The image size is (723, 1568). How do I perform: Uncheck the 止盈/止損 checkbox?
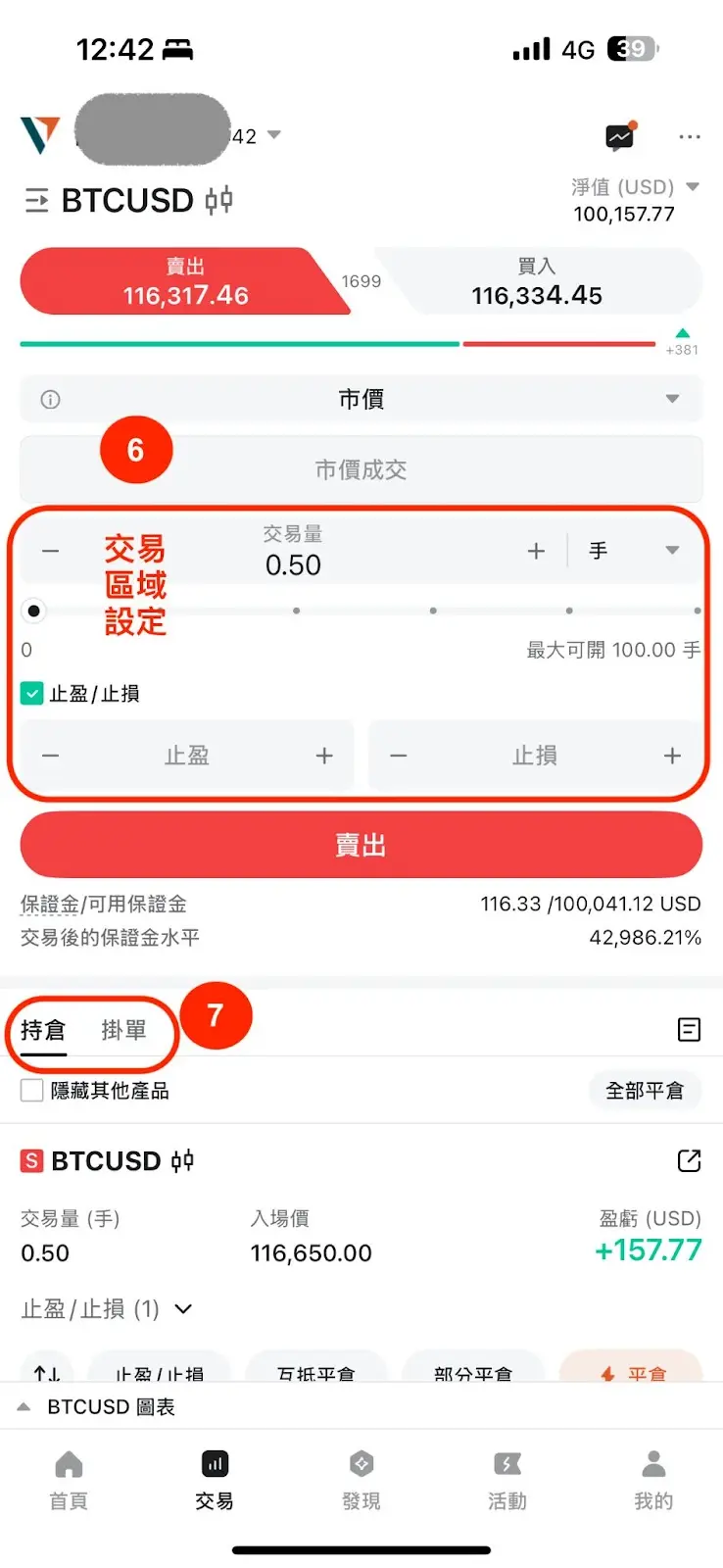32,694
